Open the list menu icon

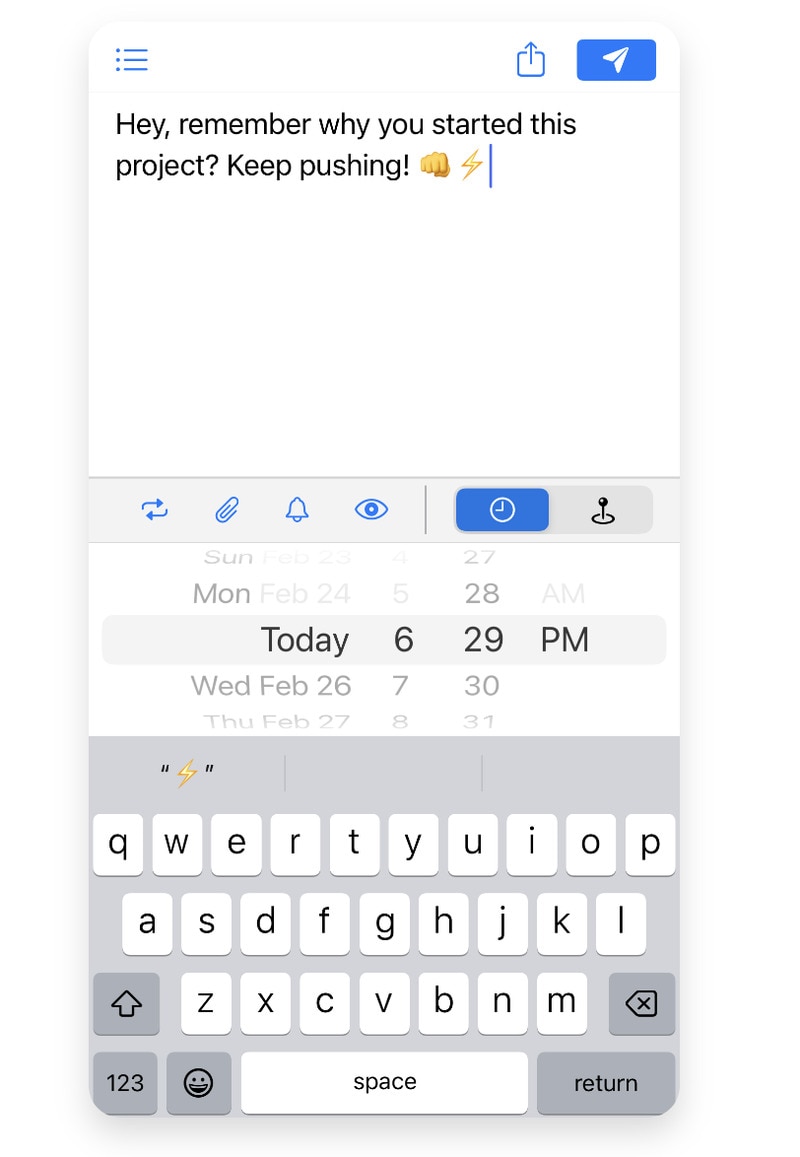[132, 60]
